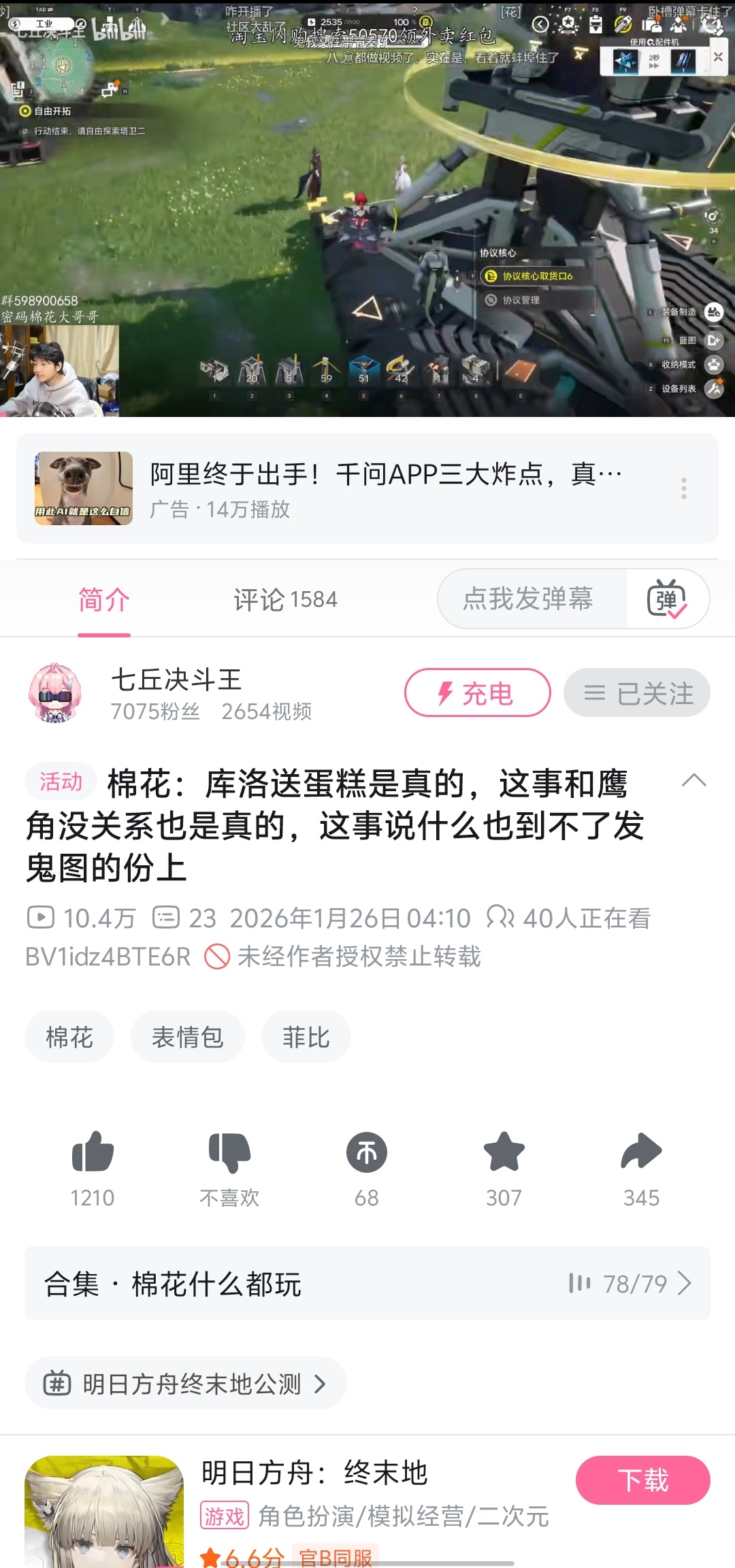Add video to favorites star

(x=504, y=1153)
